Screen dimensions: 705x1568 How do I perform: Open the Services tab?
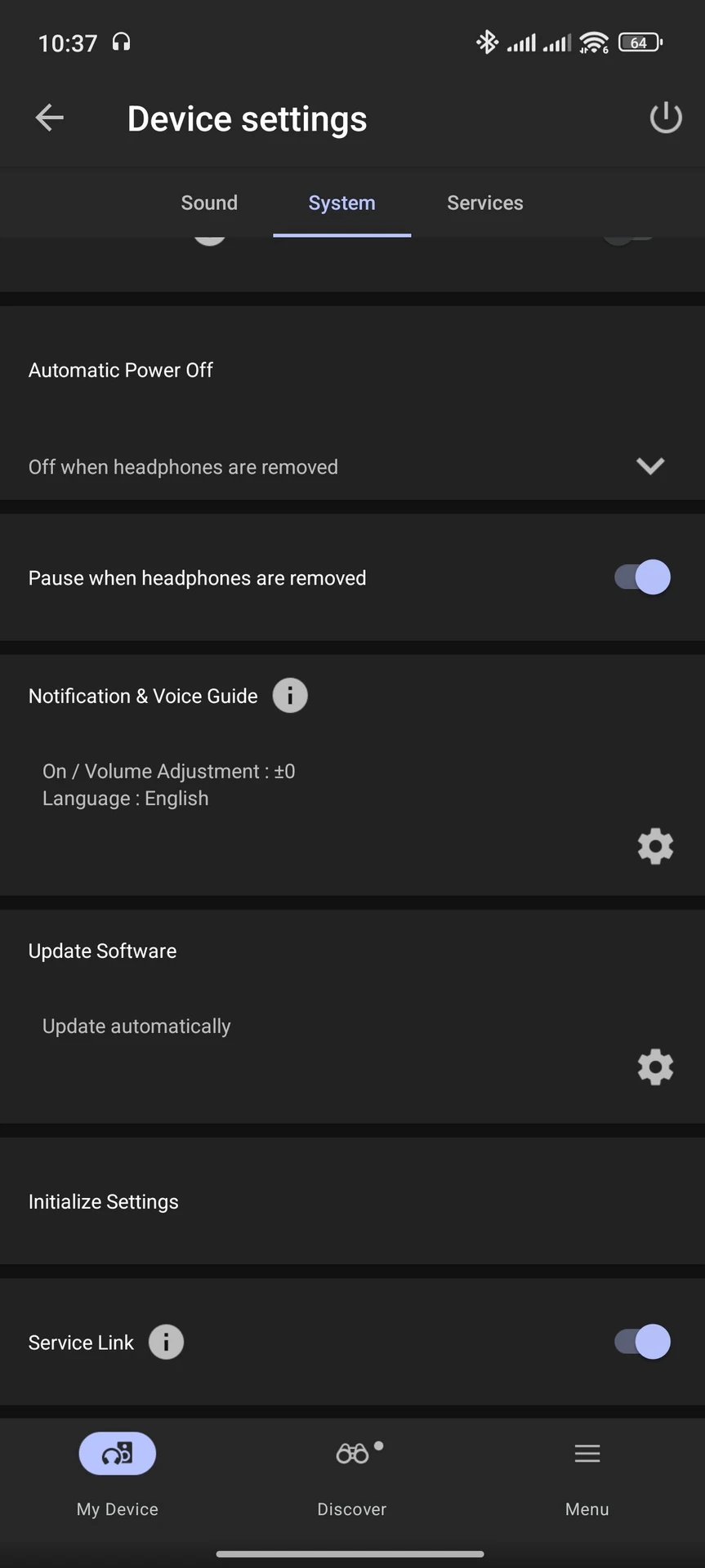[485, 203]
